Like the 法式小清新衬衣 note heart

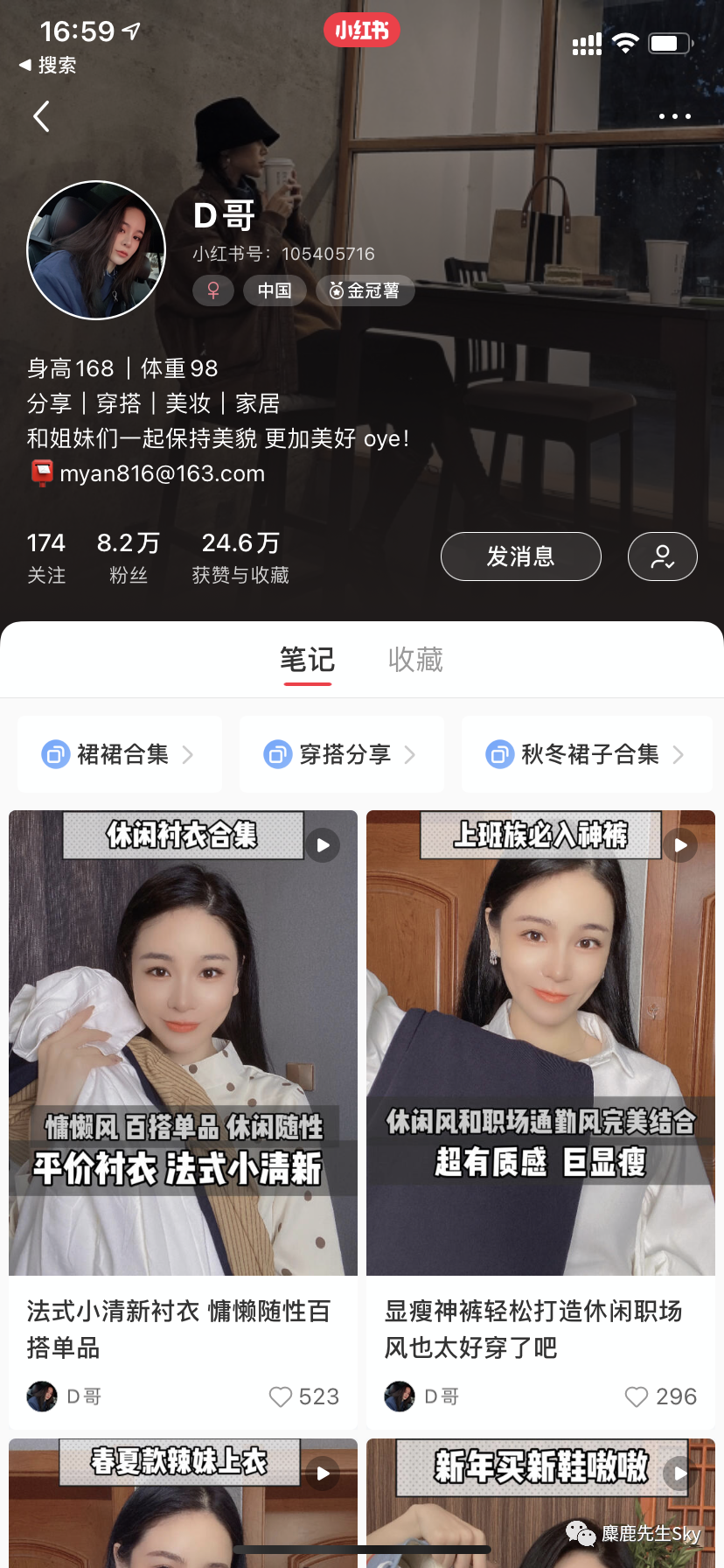click(279, 1396)
